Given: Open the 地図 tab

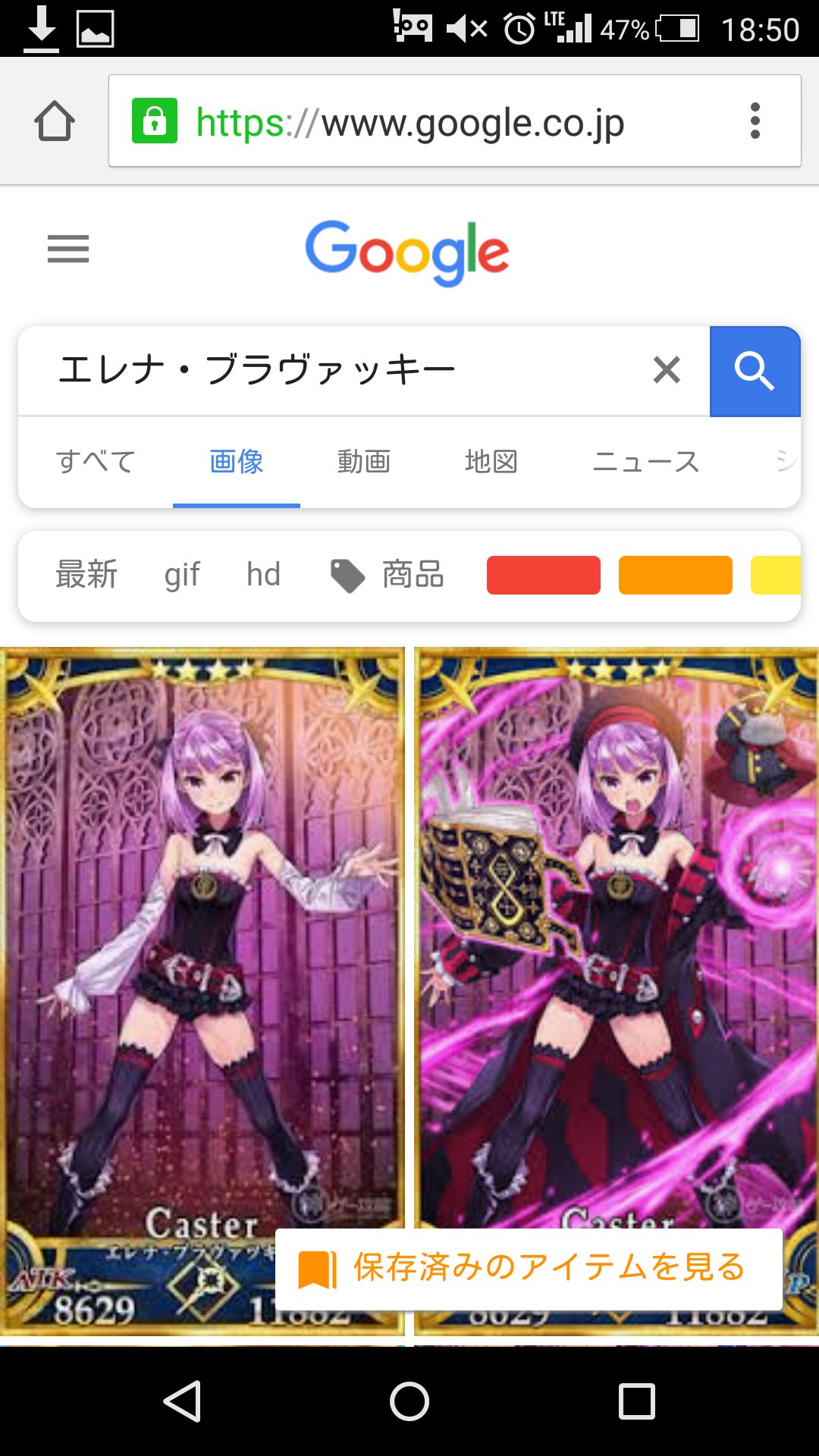Looking at the screenshot, I should coord(491,461).
